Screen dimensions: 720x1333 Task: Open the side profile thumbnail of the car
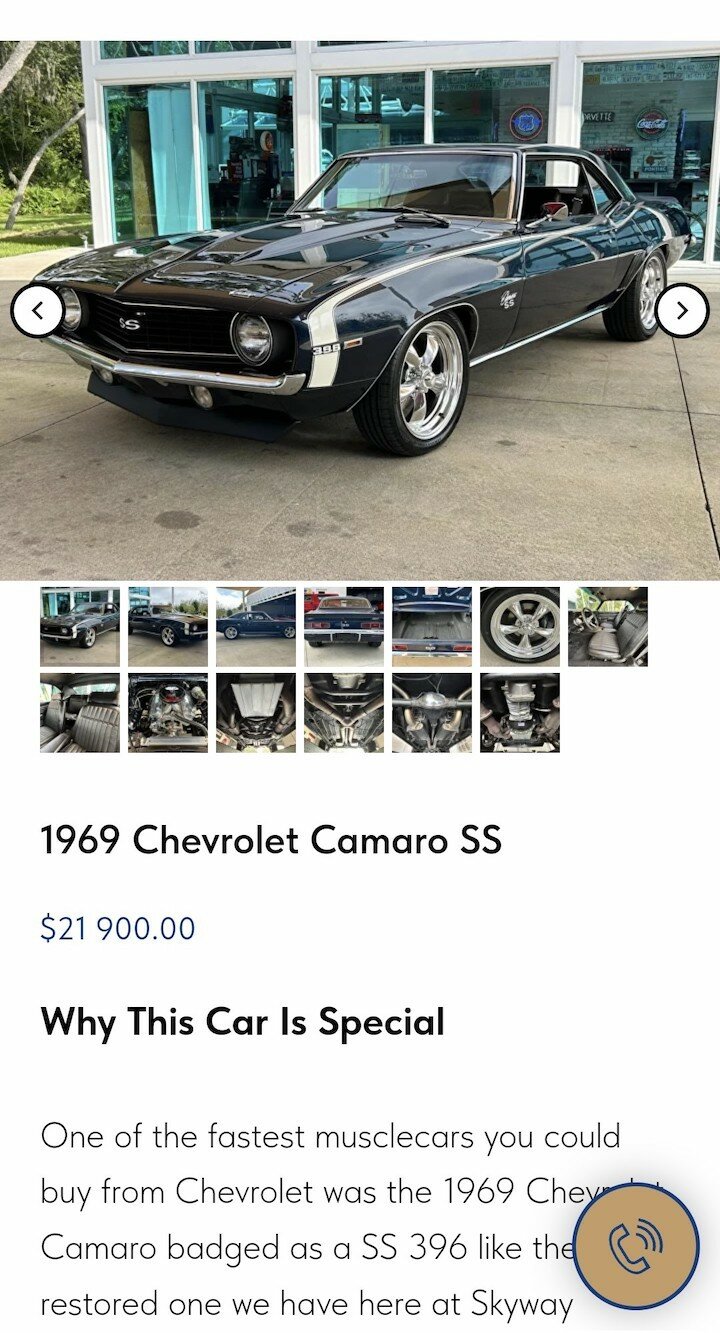click(256, 626)
